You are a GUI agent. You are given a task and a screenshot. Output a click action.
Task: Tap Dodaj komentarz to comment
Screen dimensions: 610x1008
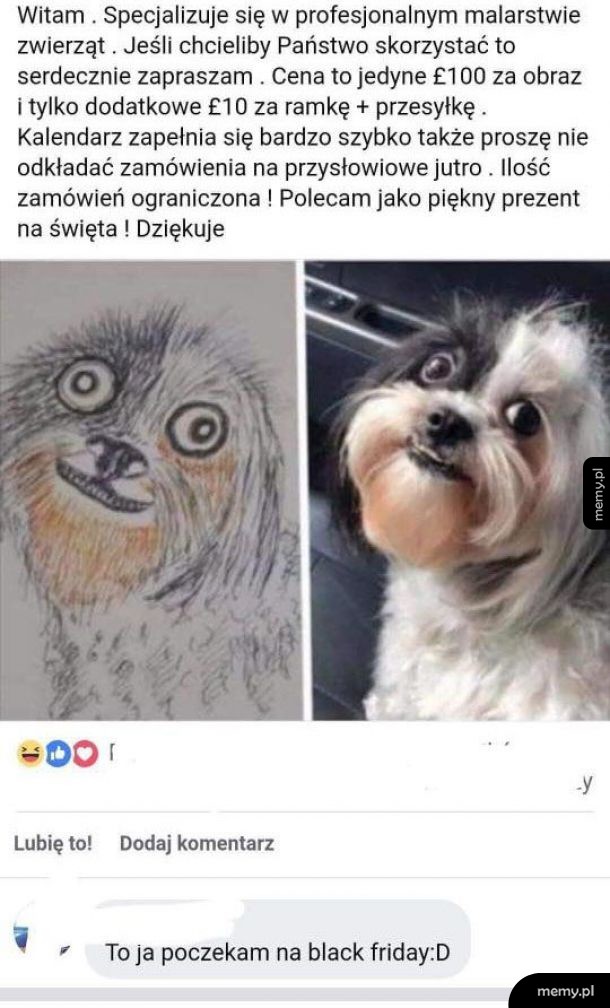[x=197, y=843]
